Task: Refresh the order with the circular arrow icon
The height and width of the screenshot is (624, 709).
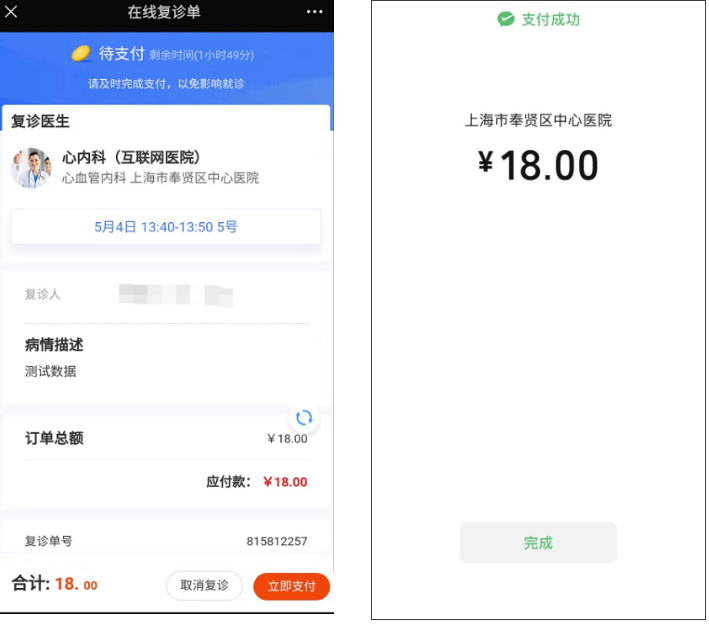Action: (x=304, y=417)
